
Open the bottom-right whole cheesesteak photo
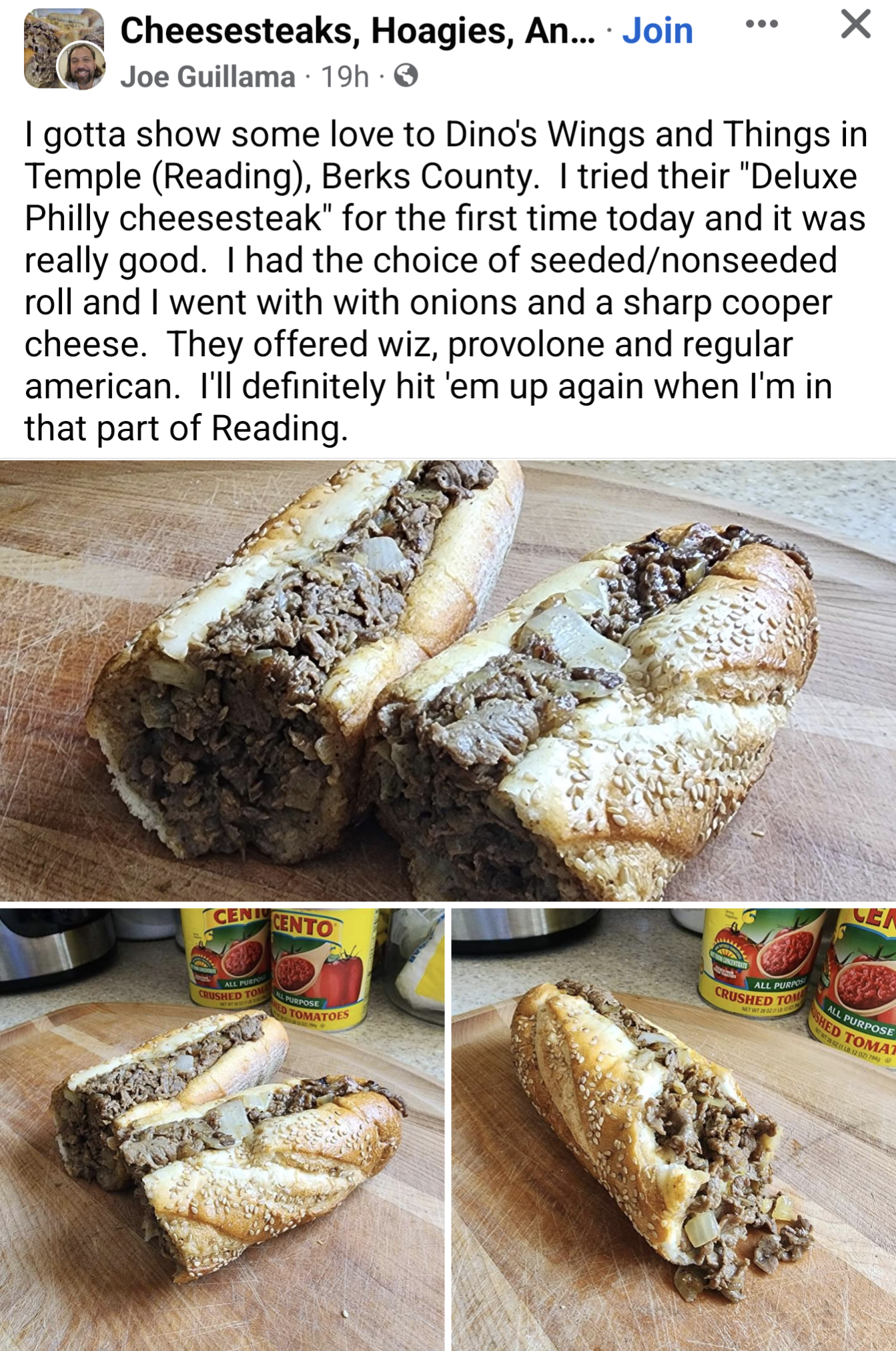point(674,1129)
